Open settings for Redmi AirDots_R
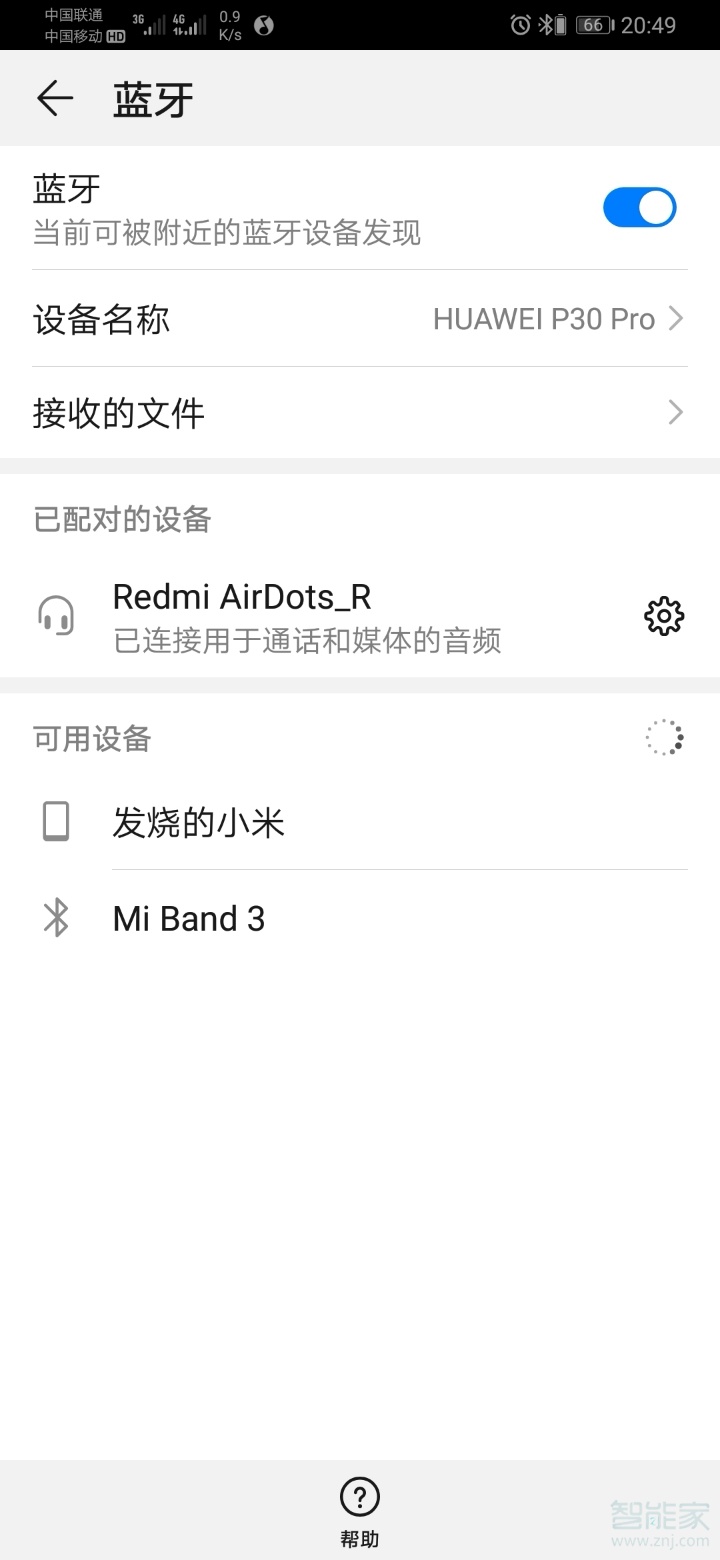Viewport: 720px width, 1560px height. pos(663,616)
